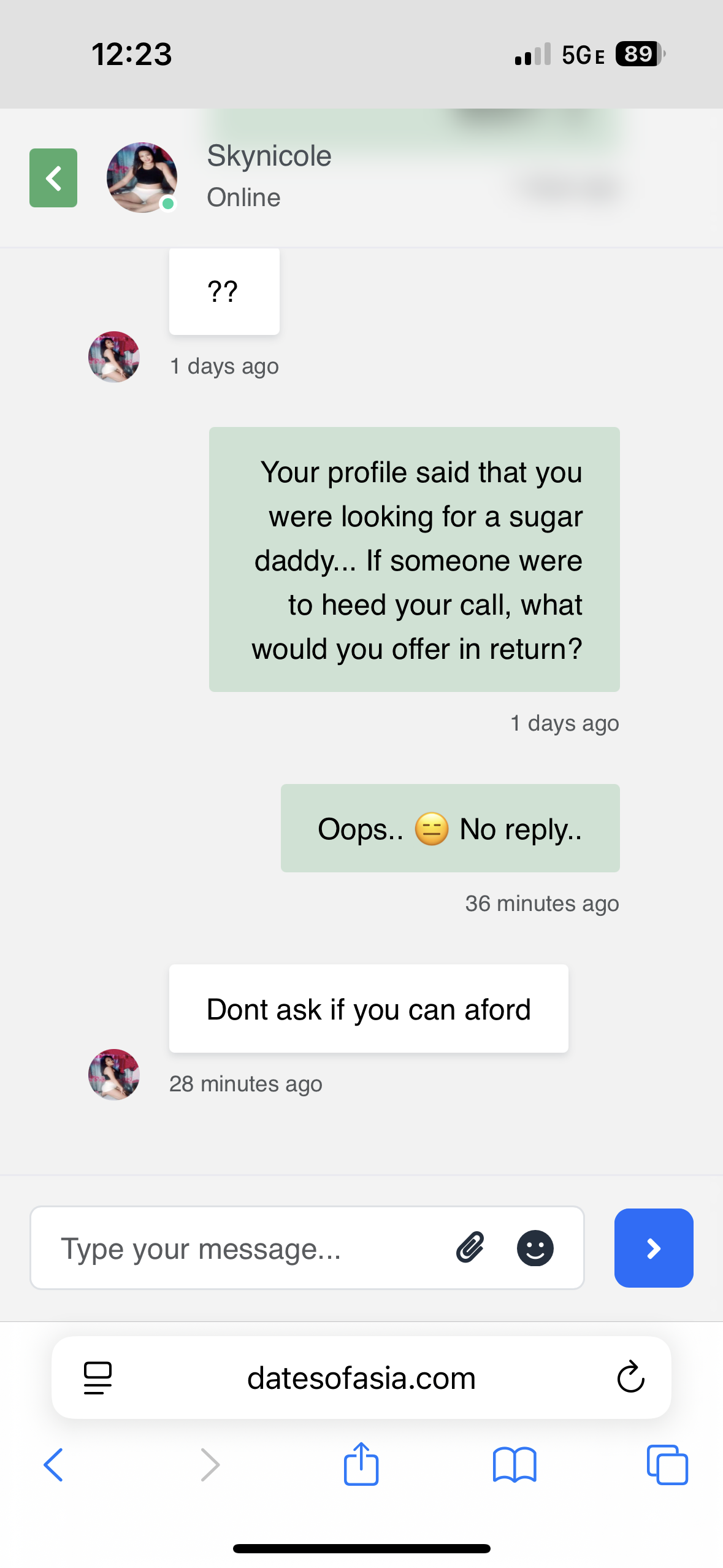
Task: Reload the page in Safari
Action: tap(630, 1378)
